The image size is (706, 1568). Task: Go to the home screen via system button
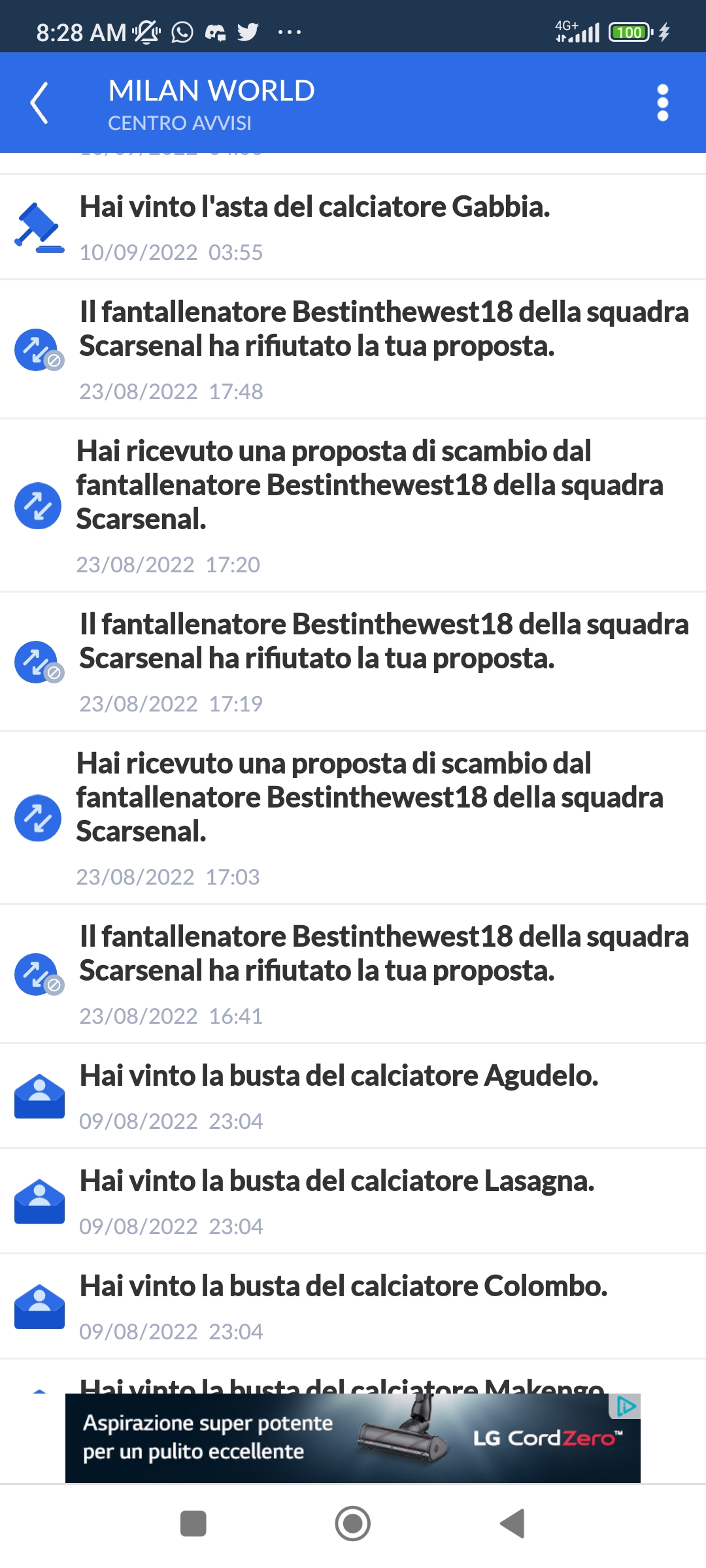click(353, 1524)
